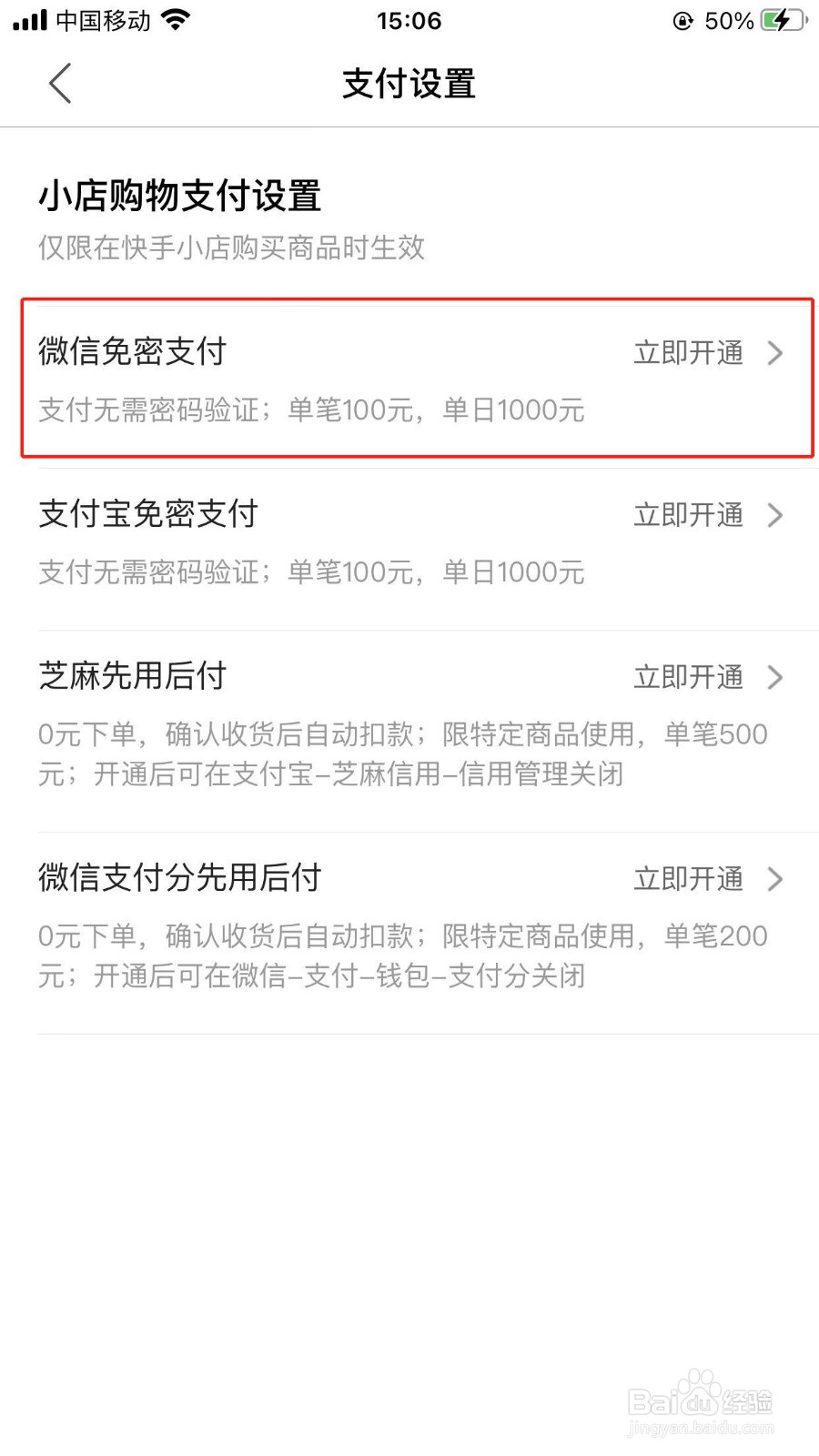The image size is (819, 1456).
Task: Expand the arrow next to 微信支付分先用后付
Action: click(x=774, y=879)
